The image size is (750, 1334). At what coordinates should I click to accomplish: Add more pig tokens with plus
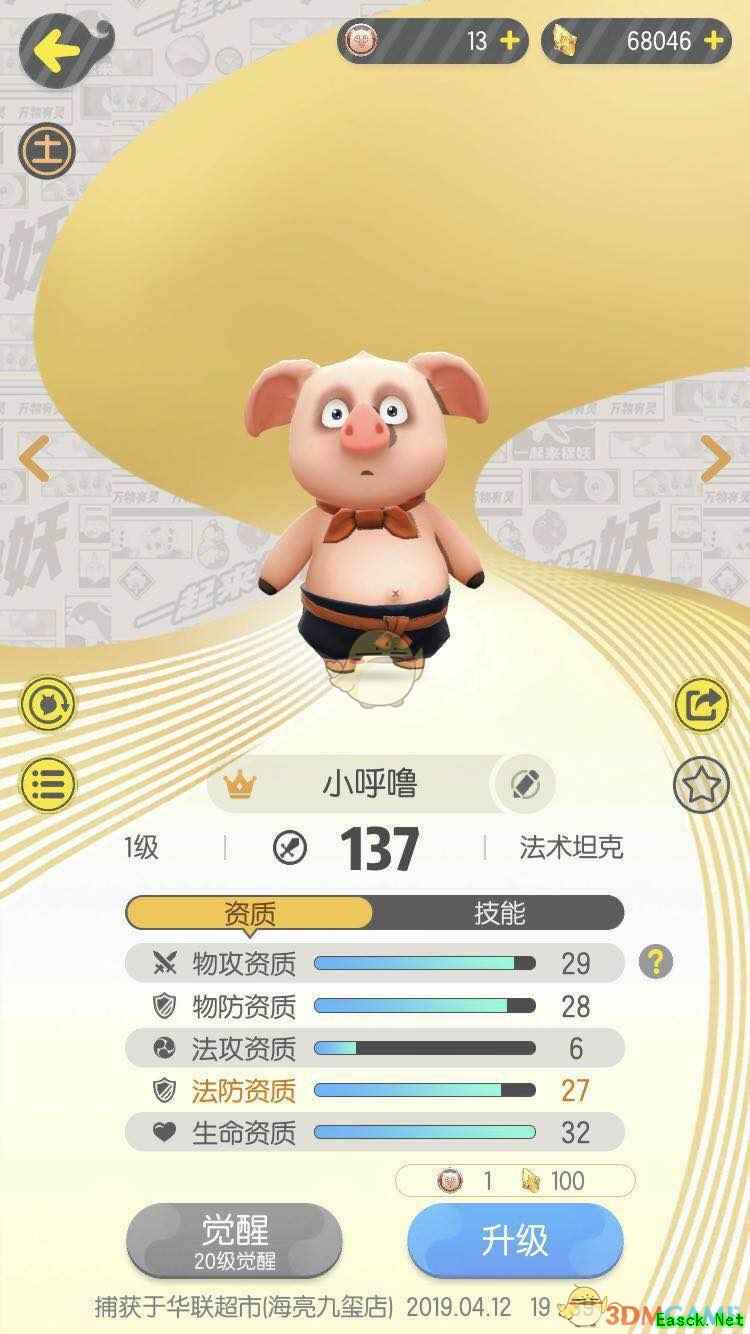tap(510, 41)
